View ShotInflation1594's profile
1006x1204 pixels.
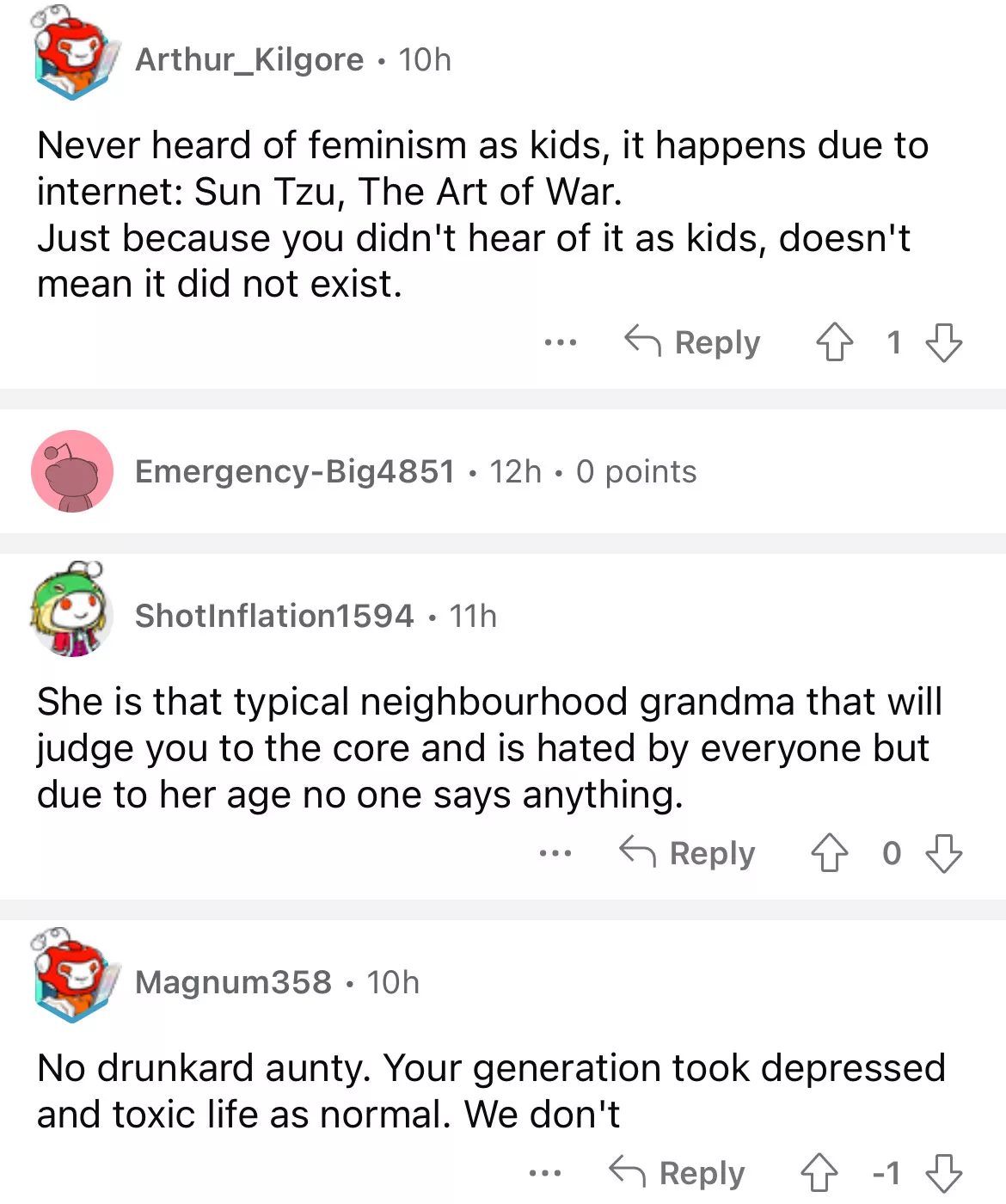[273, 616]
